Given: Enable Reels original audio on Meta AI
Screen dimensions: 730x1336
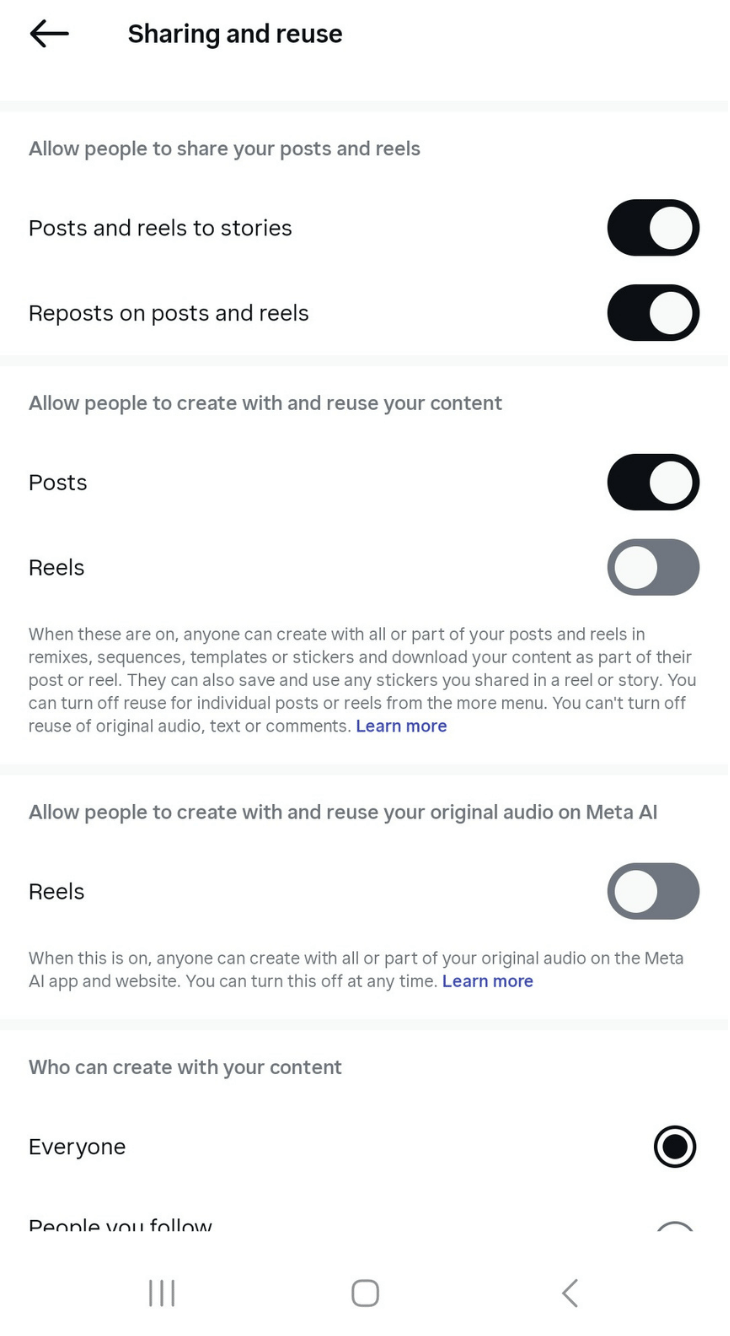Looking at the screenshot, I should 653,892.
